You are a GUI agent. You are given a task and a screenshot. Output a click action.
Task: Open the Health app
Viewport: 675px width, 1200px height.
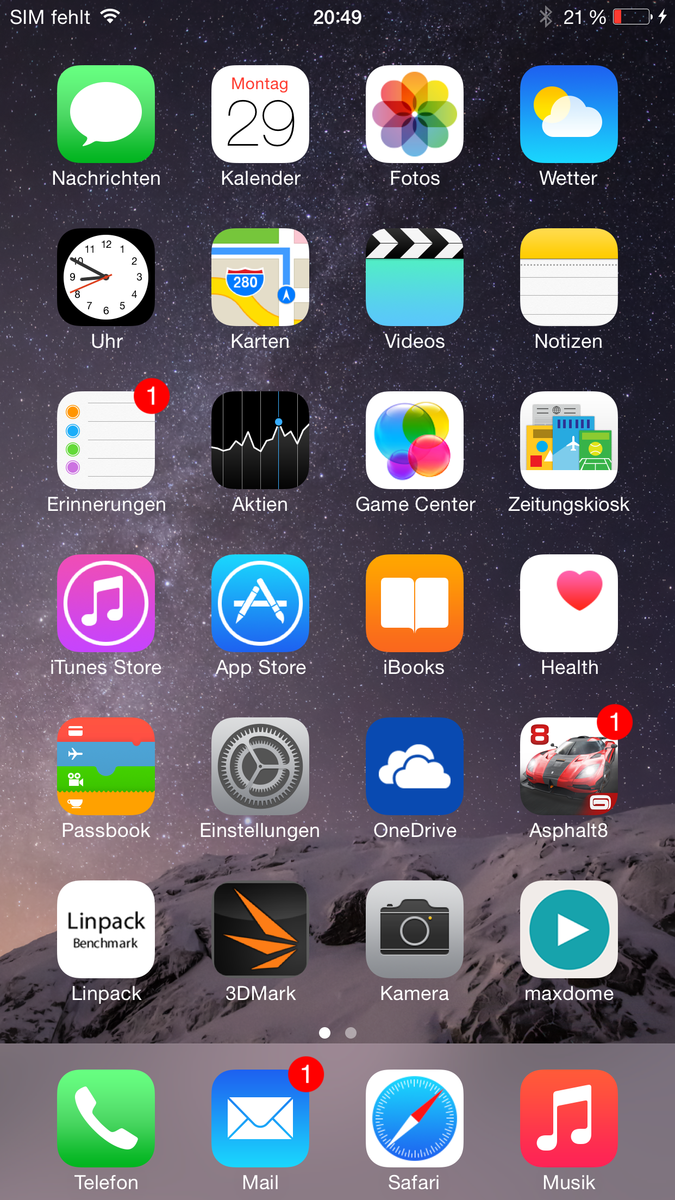click(568, 603)
